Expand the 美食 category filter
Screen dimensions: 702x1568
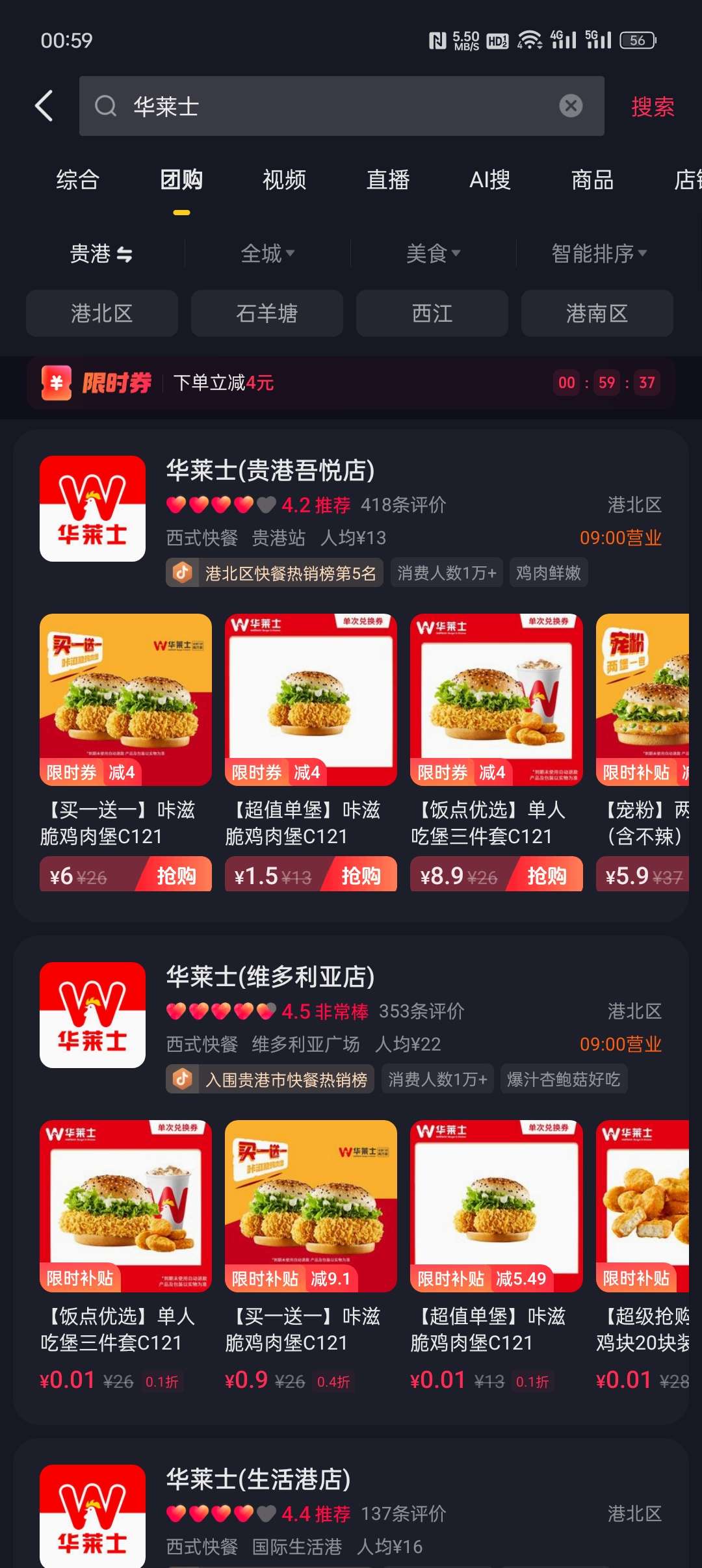[x=433, y=254]
